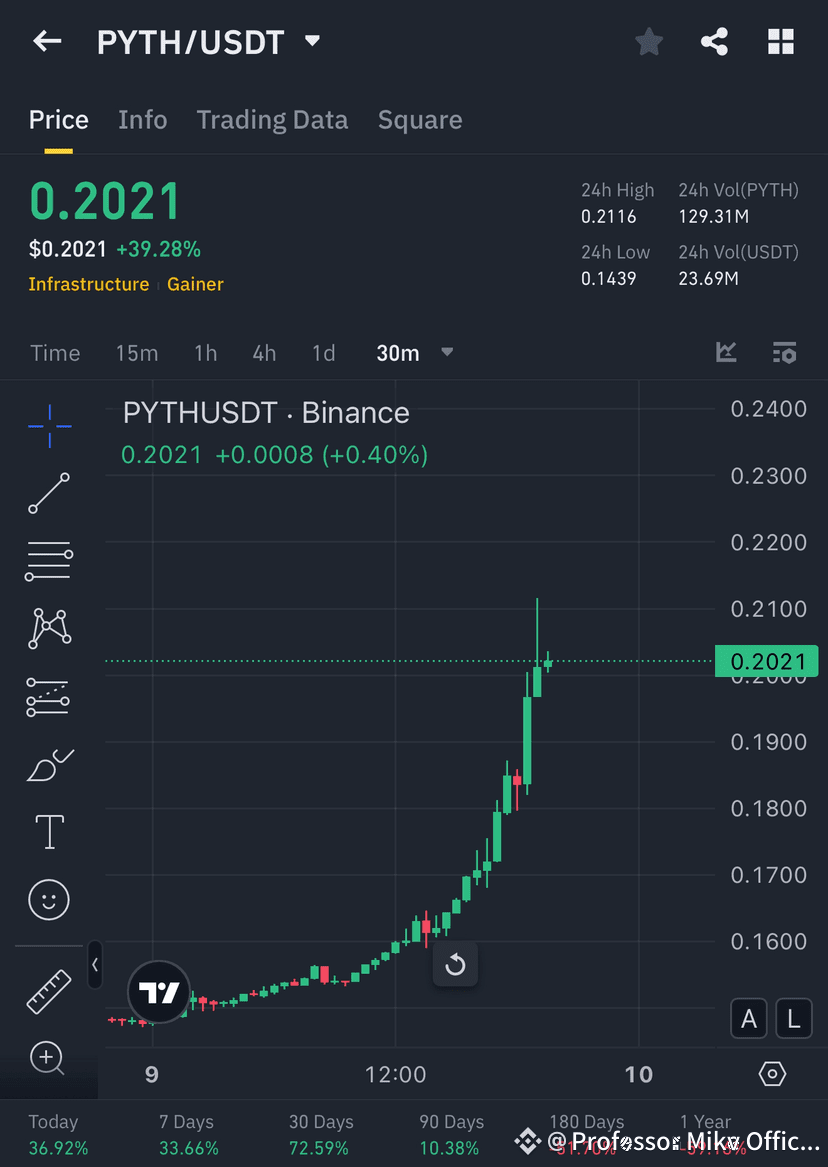Open the horizontal line drawing tool

click(48, 561)
